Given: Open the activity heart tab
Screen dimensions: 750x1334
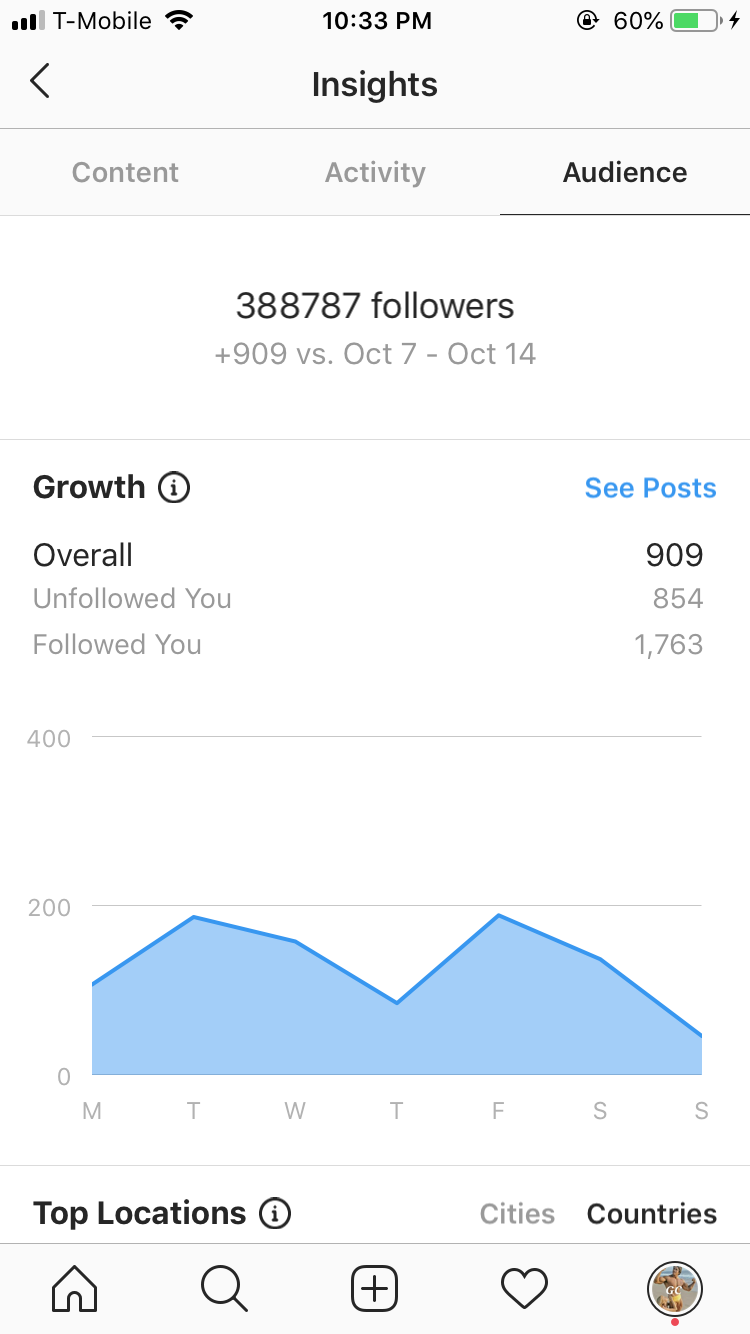Looking at the screenshot, I should pyautogui.click(x=525, y=1288).
